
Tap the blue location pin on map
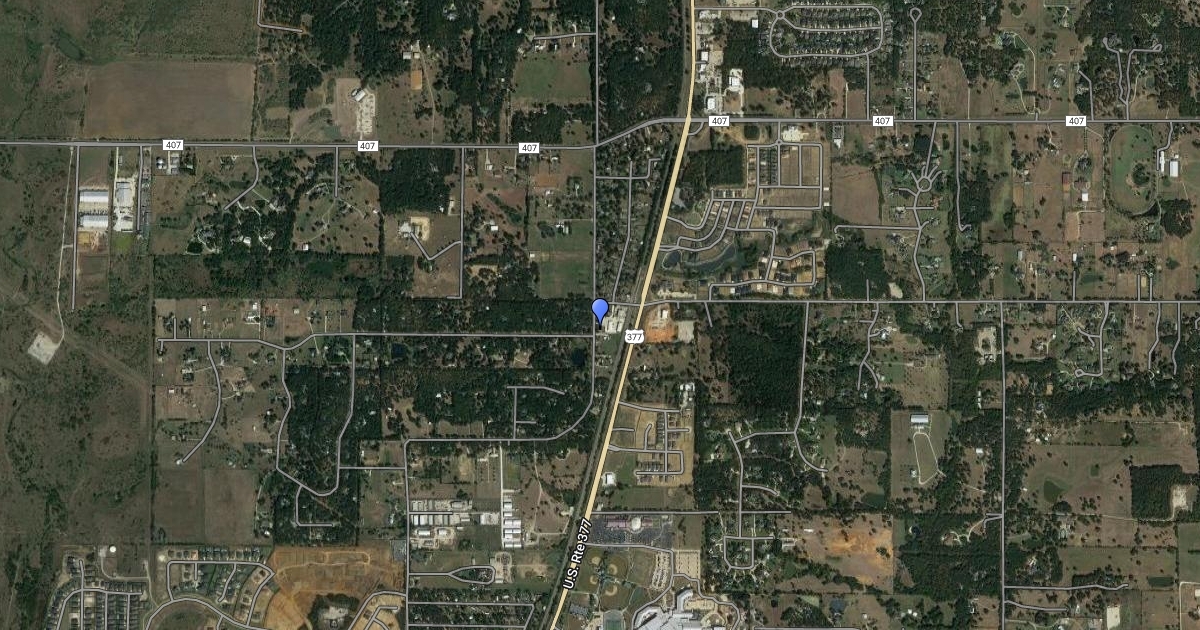[x=600, y=311]
